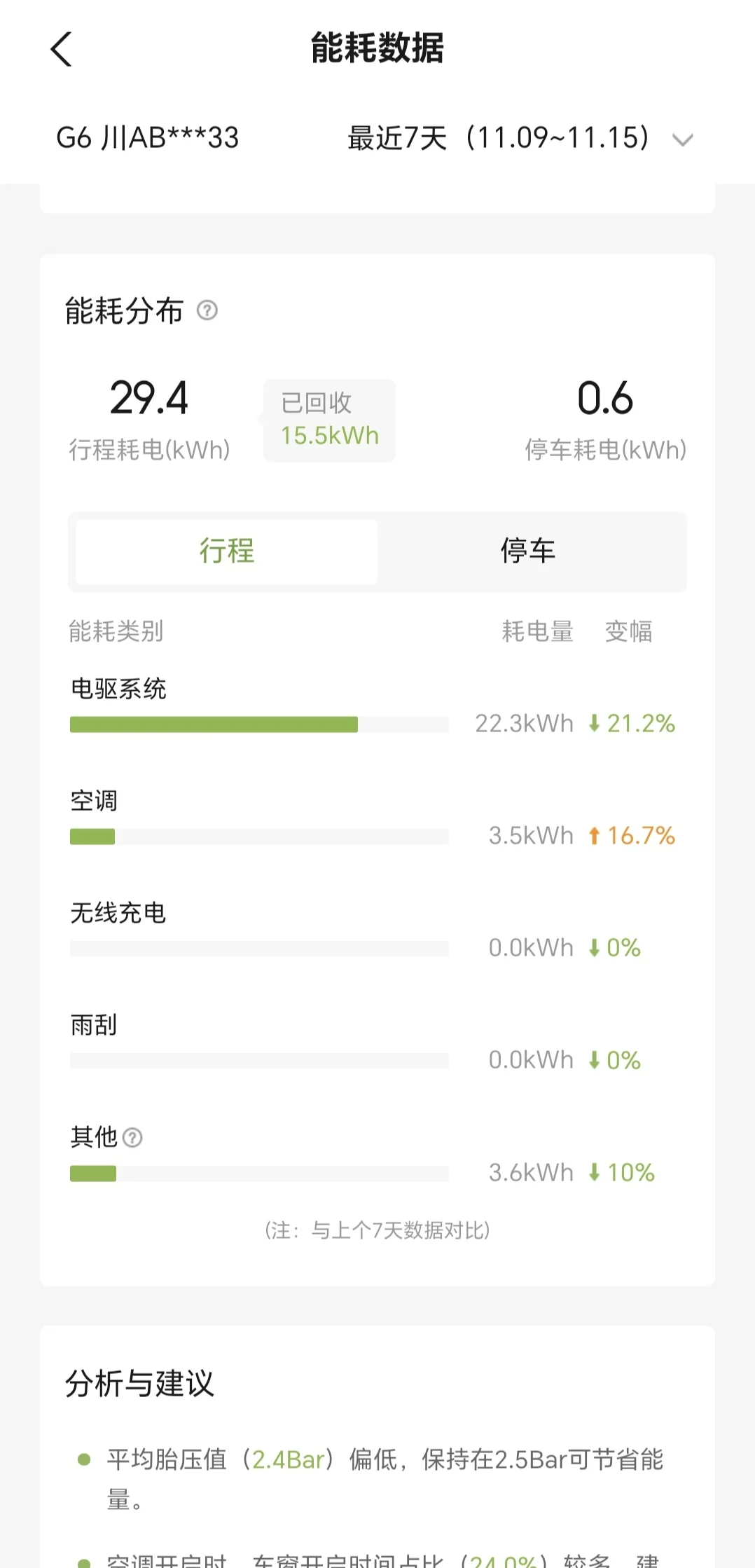
Task: Select the 行程 tab
Action: pyautogui.click(x=226, y=551)
